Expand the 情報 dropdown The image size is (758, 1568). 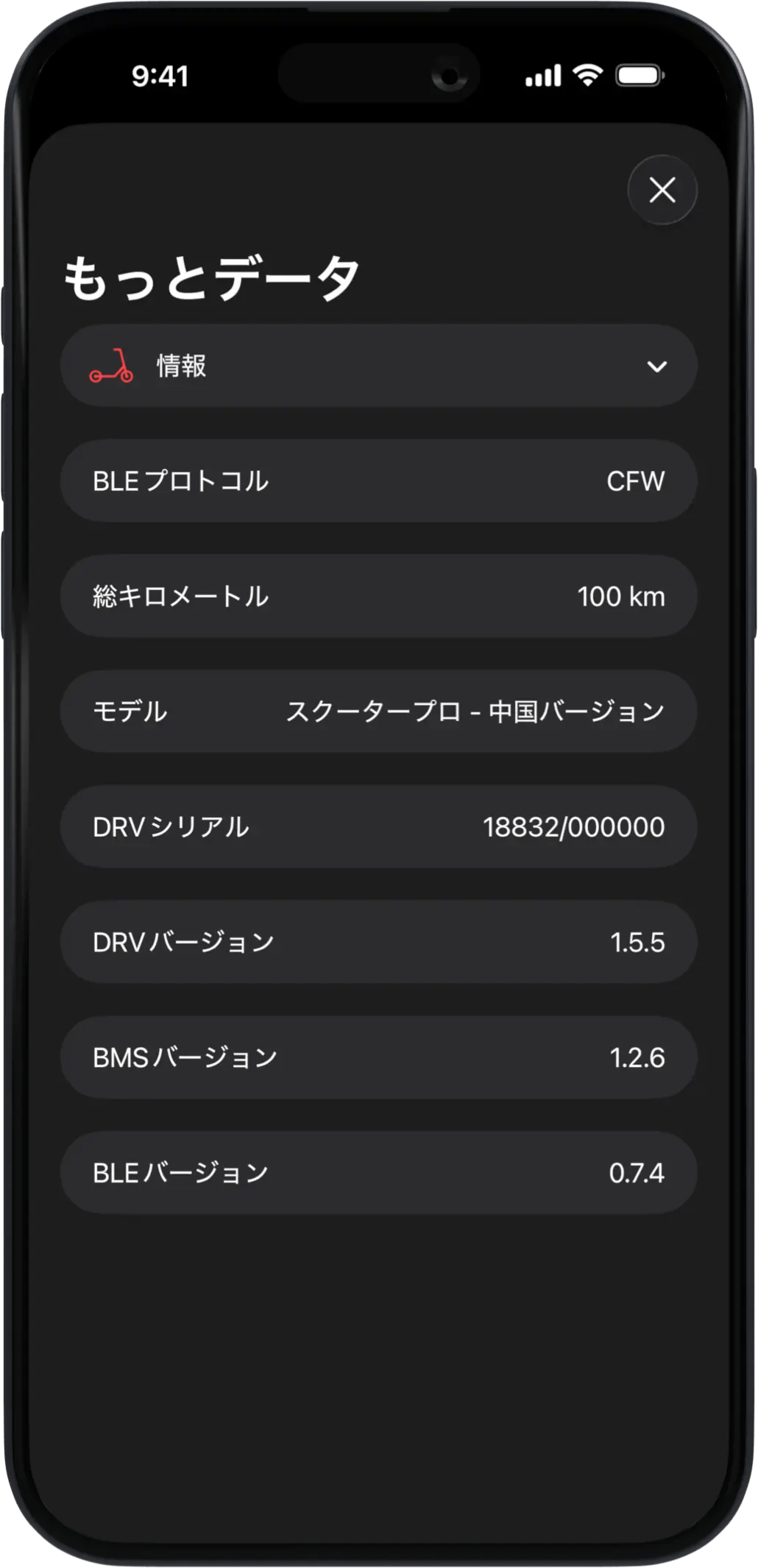pyautogui.click(x=378, y=366)
